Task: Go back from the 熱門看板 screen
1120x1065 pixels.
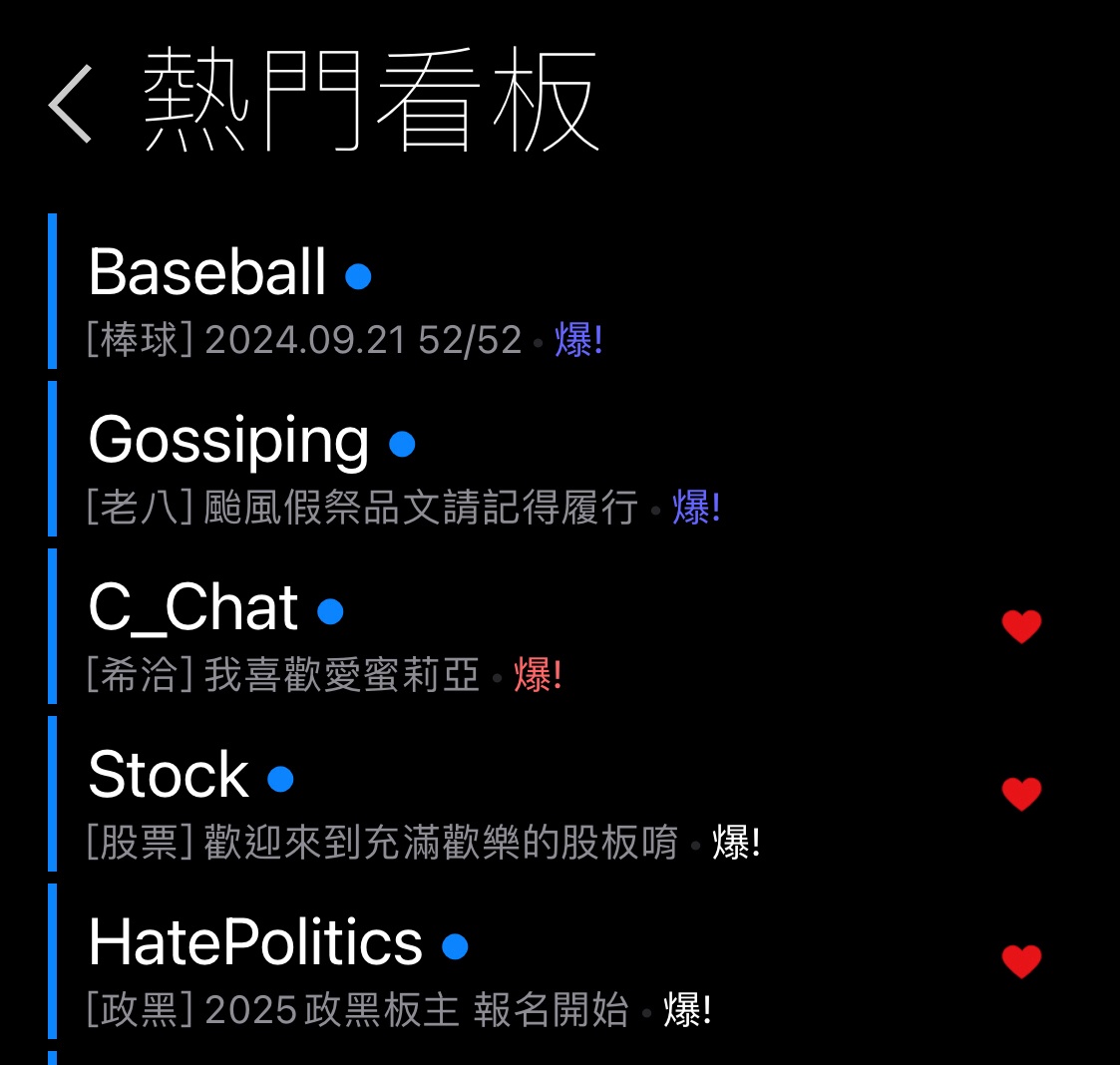Action: click(70, 104)
